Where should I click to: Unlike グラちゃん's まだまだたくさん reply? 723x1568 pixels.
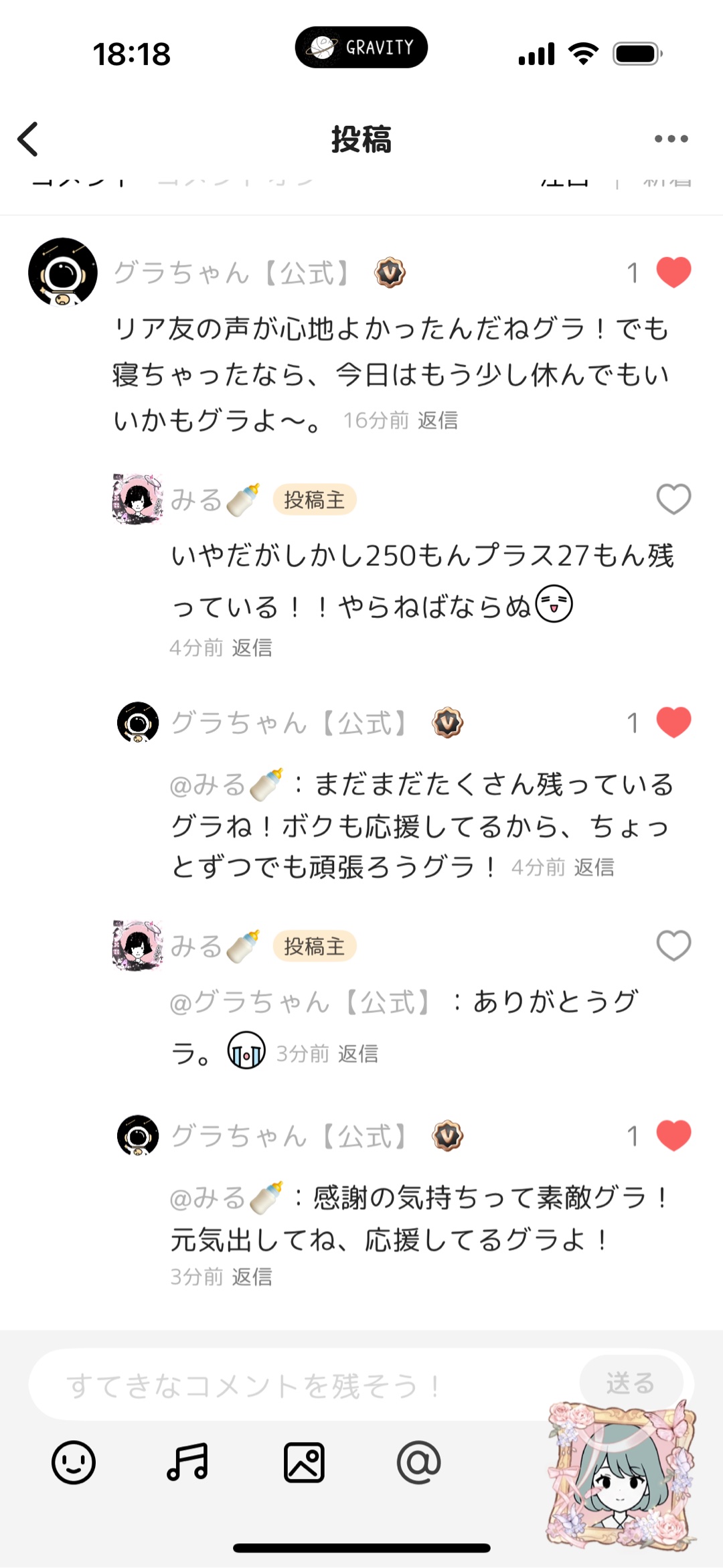click(673, 722)
